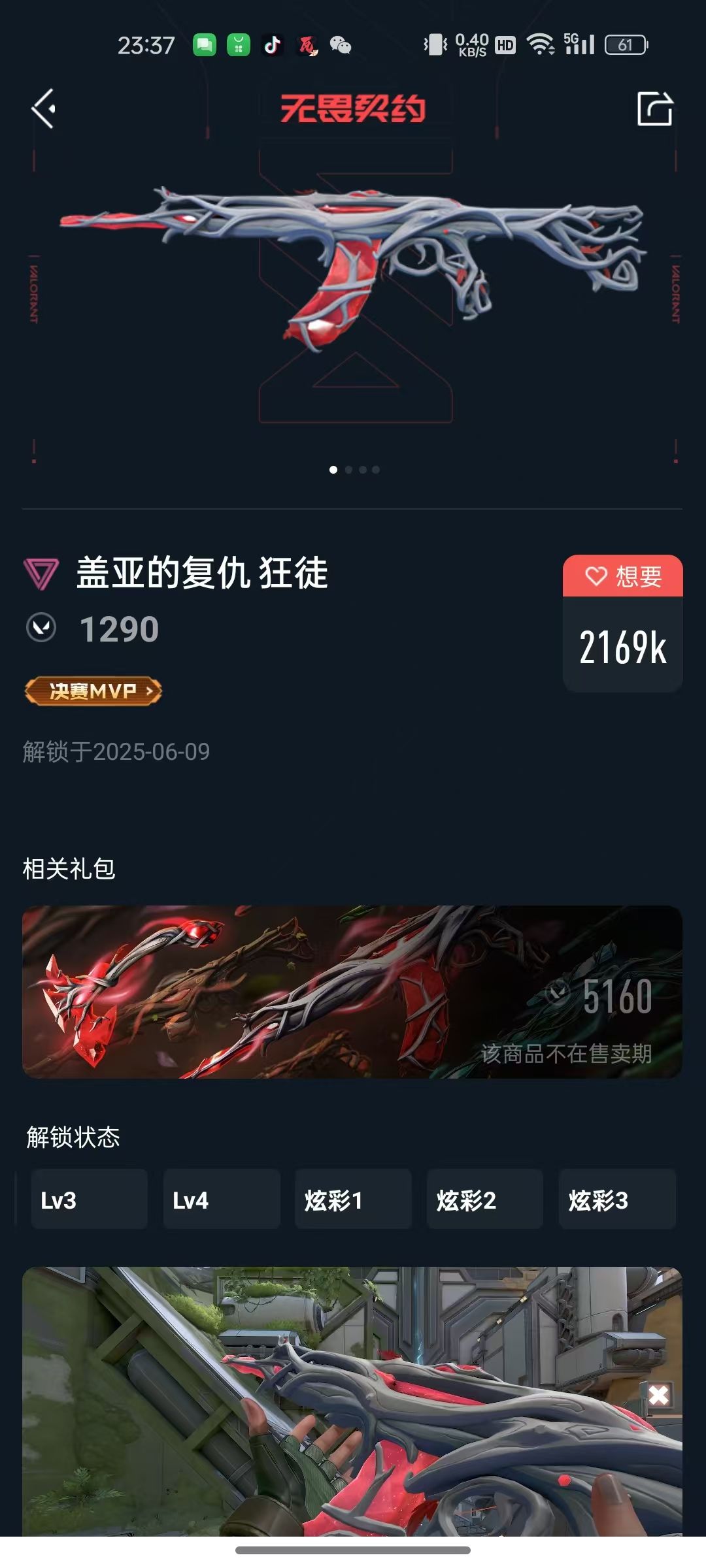
Task: Open the 决赛MVP badge link
Action: 93,691
